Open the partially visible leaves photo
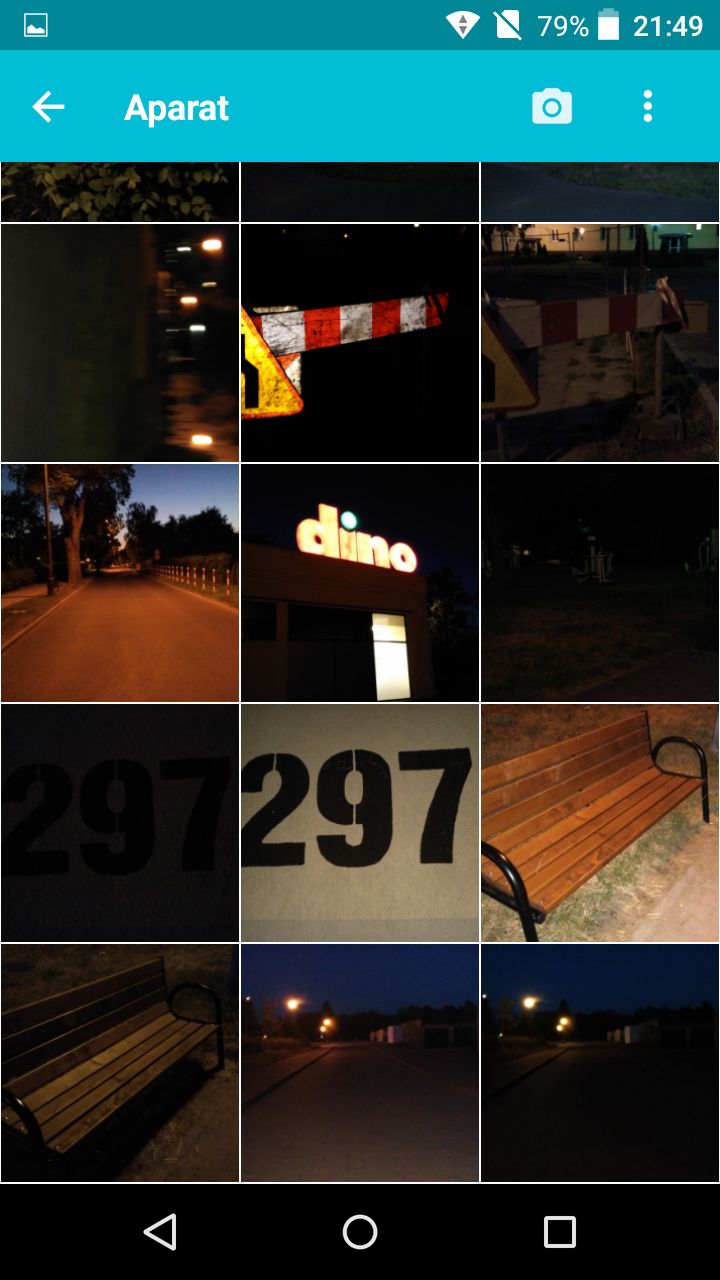This screenshot has width=720, height=1280. point(120,192)
